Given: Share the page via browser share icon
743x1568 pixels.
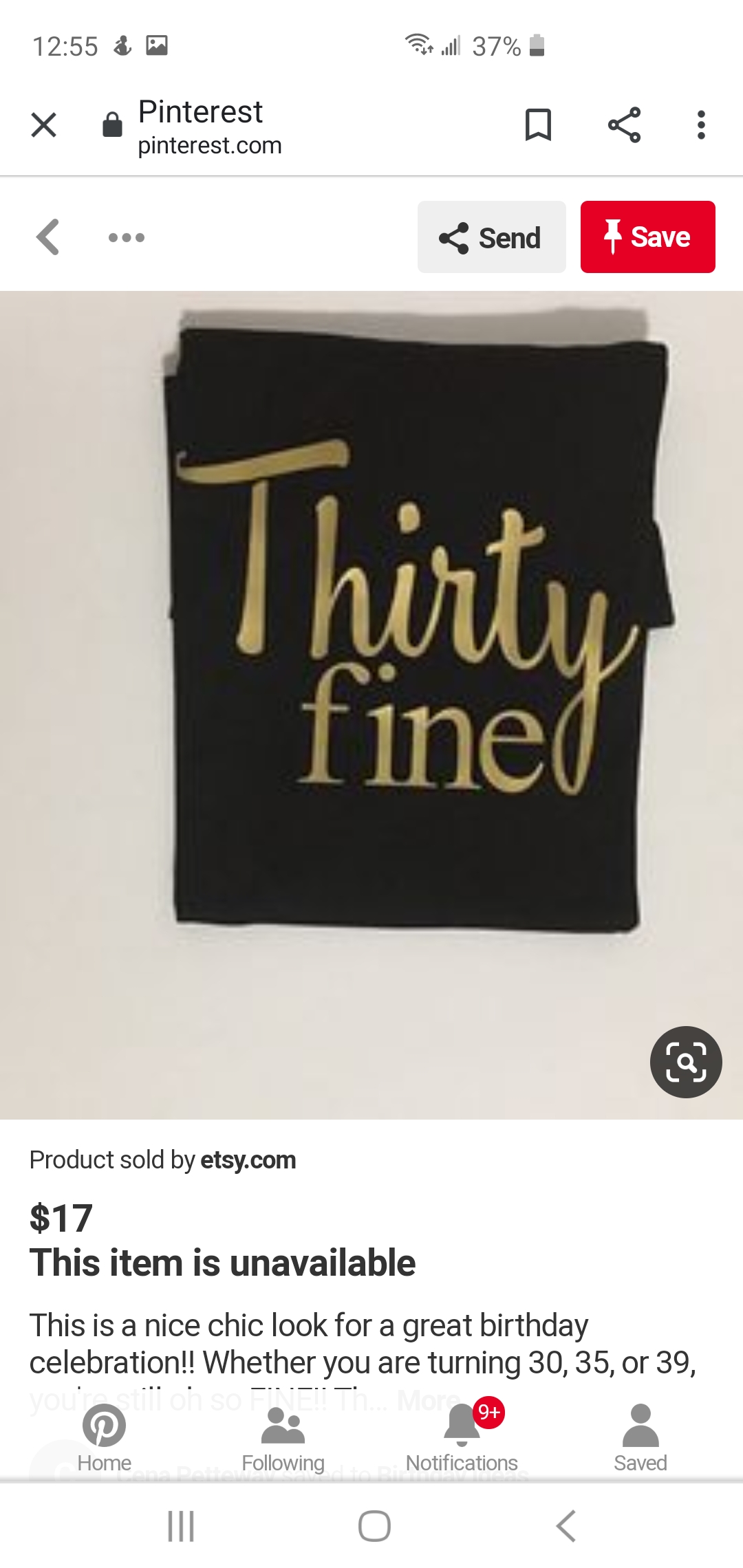Looking at the screenshot, I should pyautogui.click(x=624, y=125).
